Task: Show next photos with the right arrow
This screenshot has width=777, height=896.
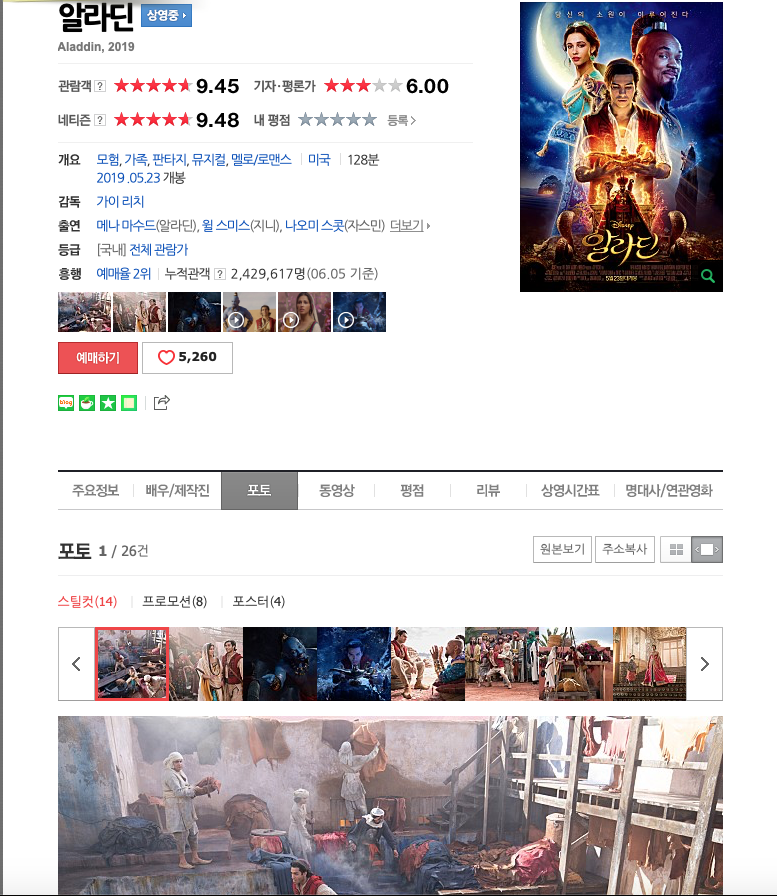Action: (x=704, y=664)
